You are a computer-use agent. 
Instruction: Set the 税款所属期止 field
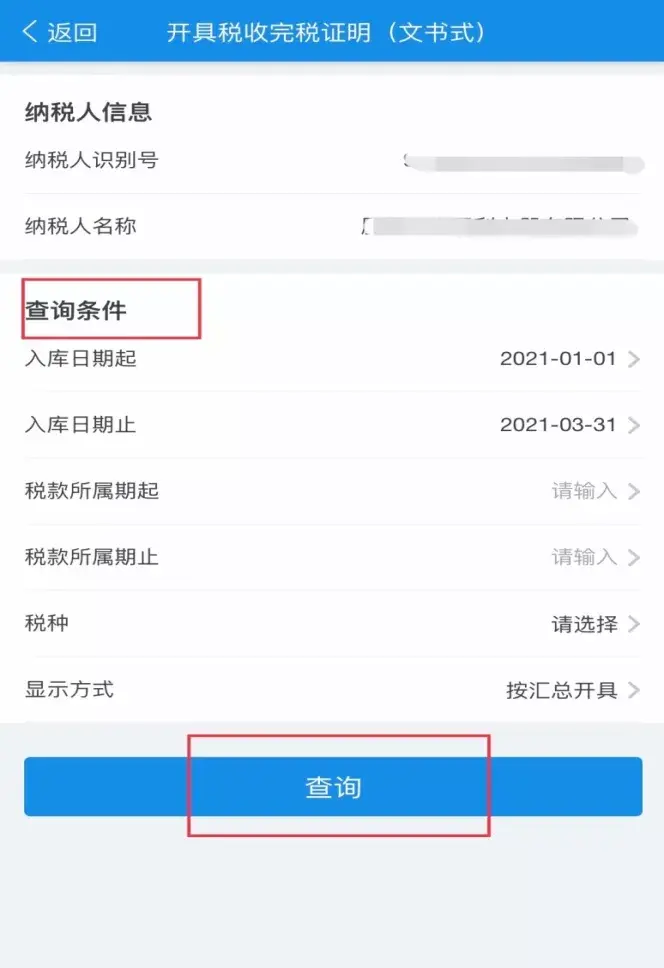point(332,557)
